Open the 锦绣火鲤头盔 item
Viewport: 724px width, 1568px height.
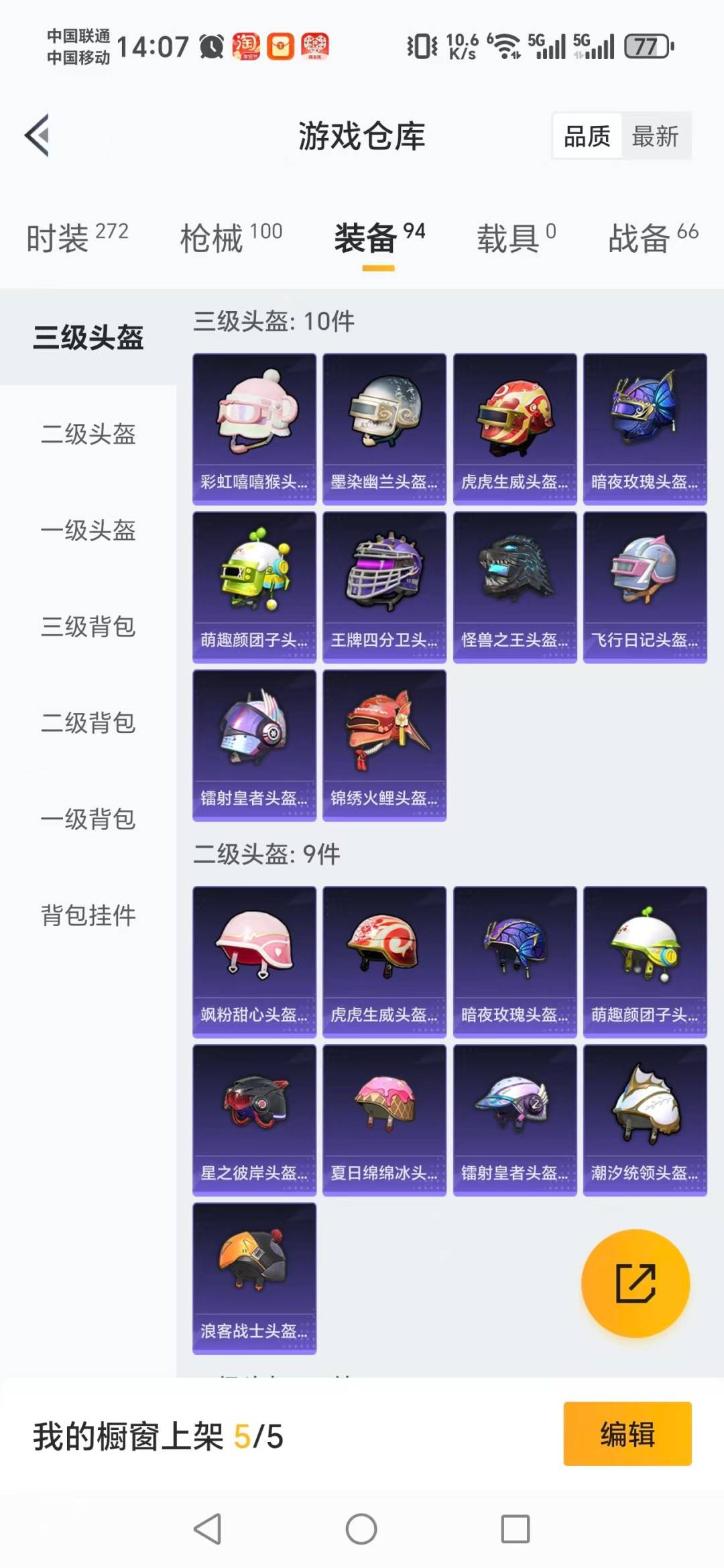(x=384, y=746)
